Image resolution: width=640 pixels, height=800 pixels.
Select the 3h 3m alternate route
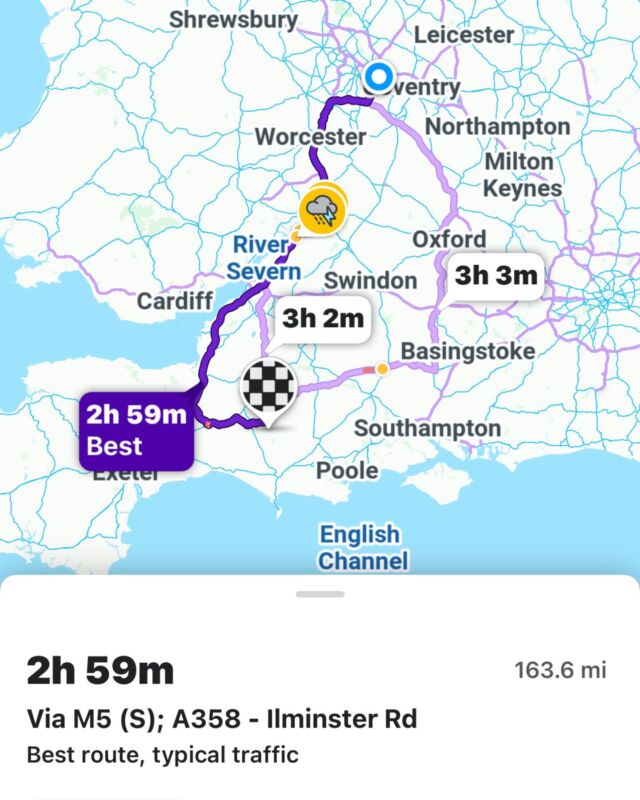point(496,275)
